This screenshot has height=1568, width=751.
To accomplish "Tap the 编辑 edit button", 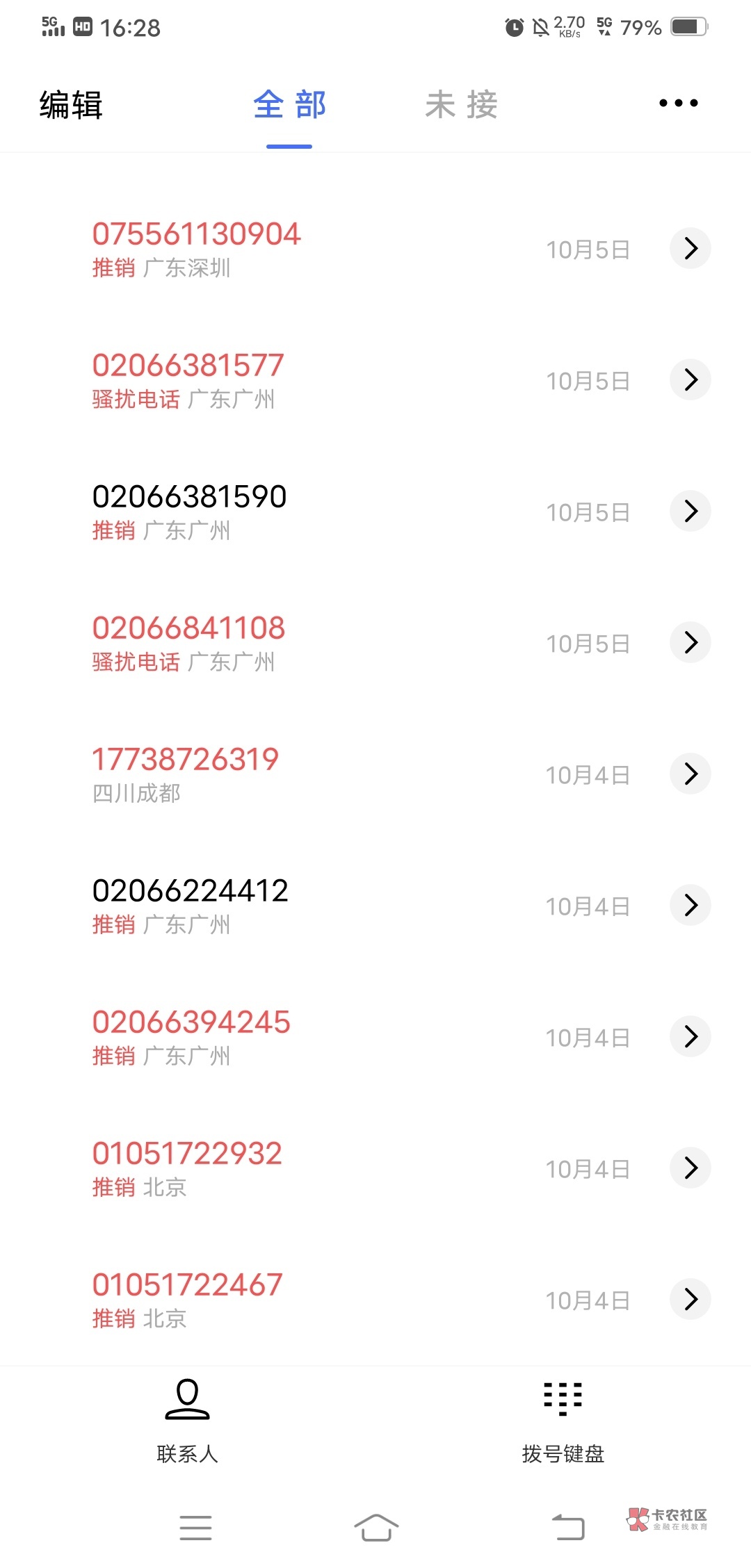I will click(71, 105).
